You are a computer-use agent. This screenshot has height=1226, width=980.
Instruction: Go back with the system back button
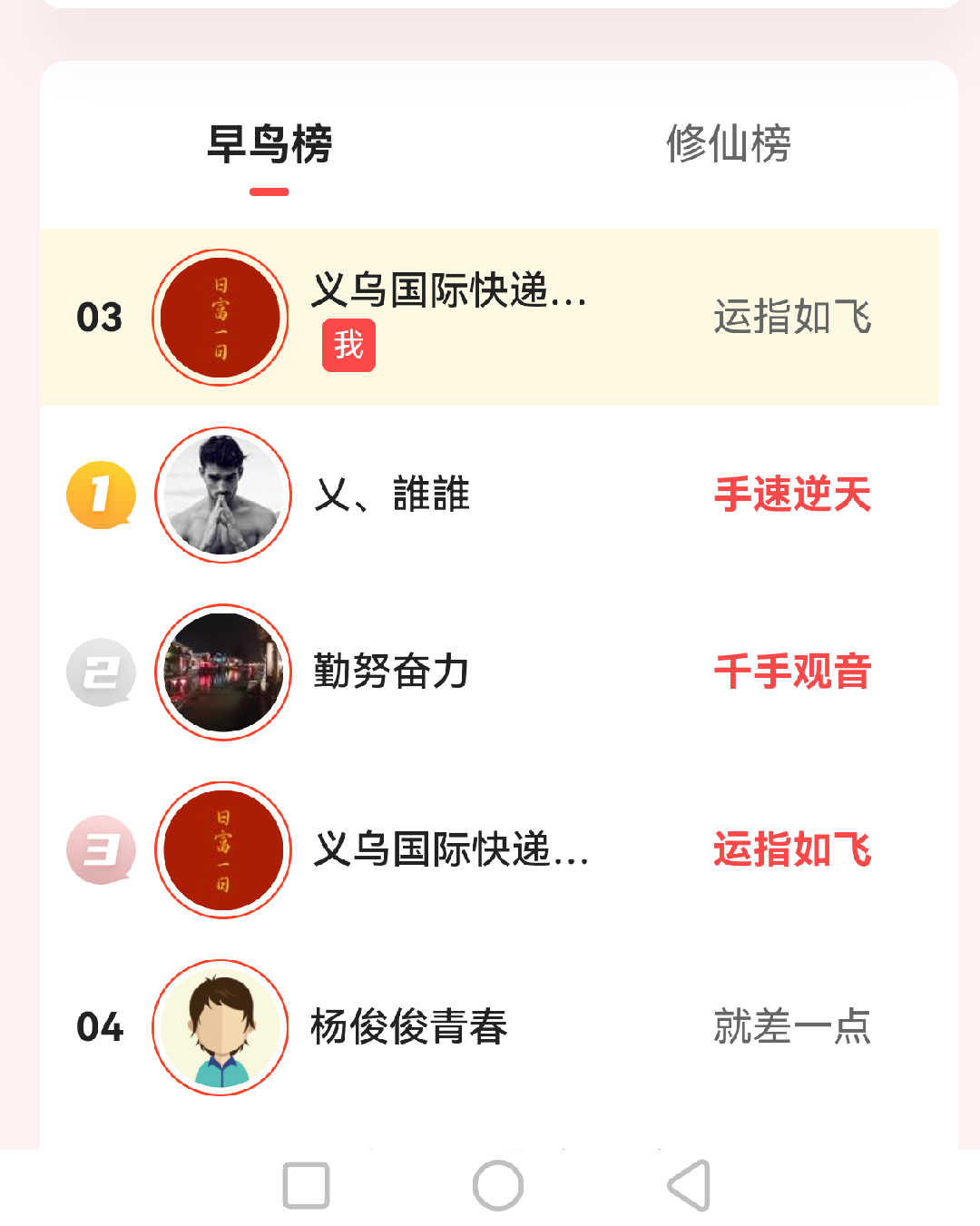click(x=689, y=1185)
